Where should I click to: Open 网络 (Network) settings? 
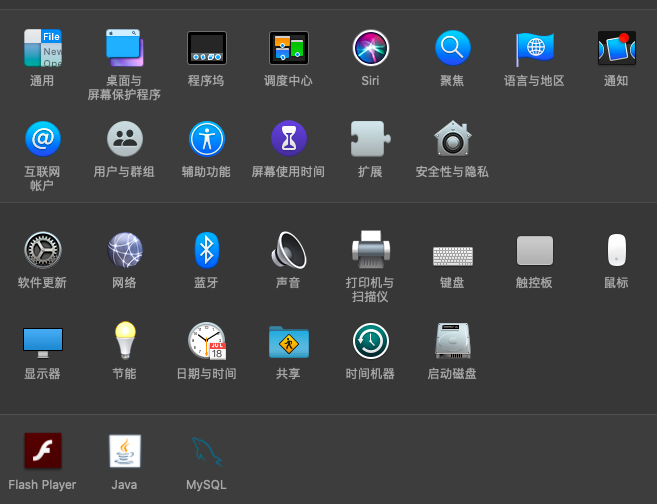click(x=125, y=250)
